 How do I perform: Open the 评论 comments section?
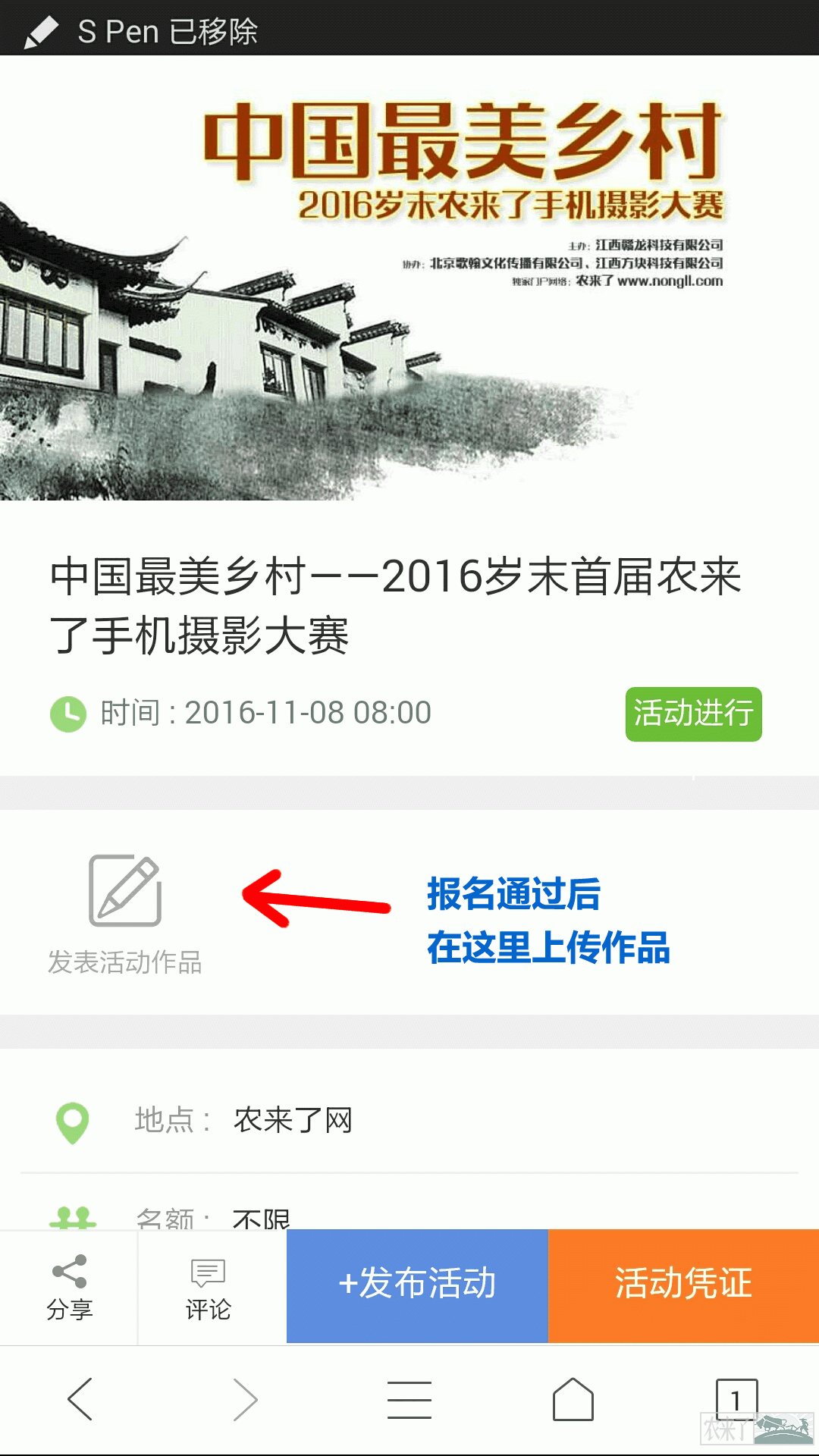click(x=208, y=1287)
